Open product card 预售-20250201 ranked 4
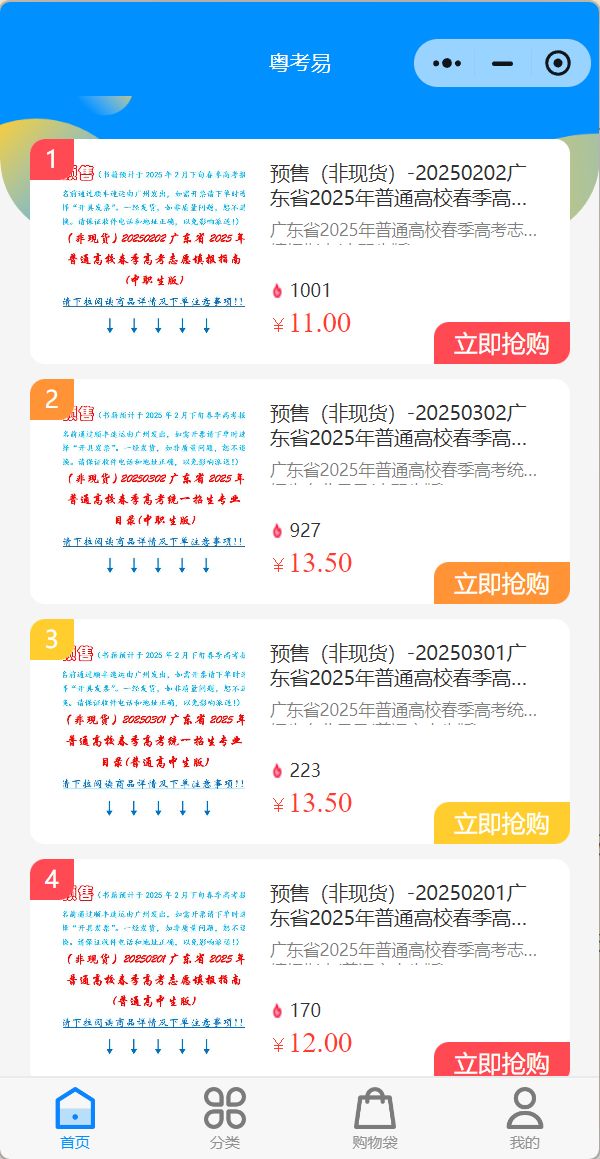The image size is (600, 1159). point(398,905)
